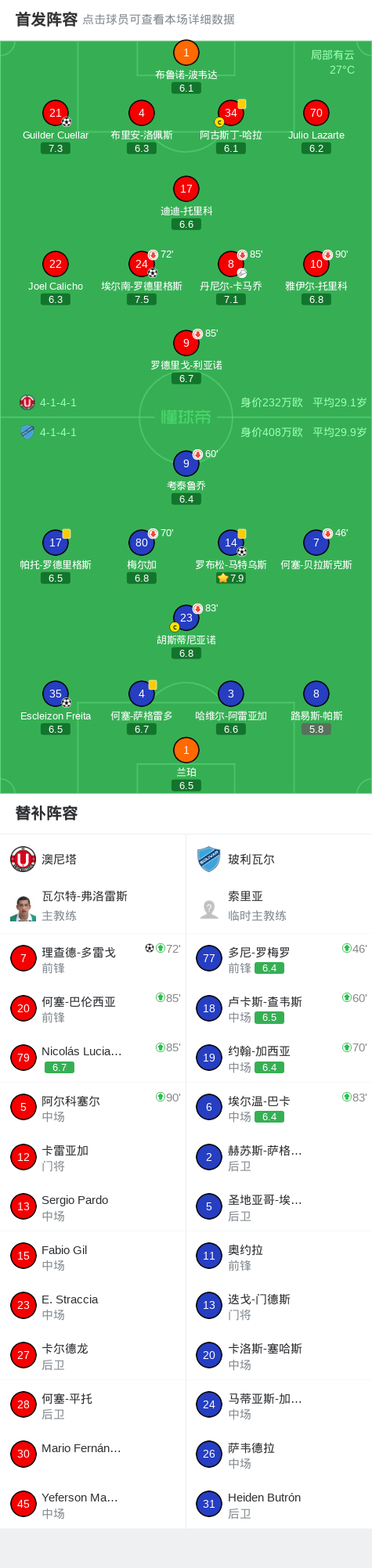View bench player Heiden Butrón
This screenshot has width=372, height=1568.
279,1505
